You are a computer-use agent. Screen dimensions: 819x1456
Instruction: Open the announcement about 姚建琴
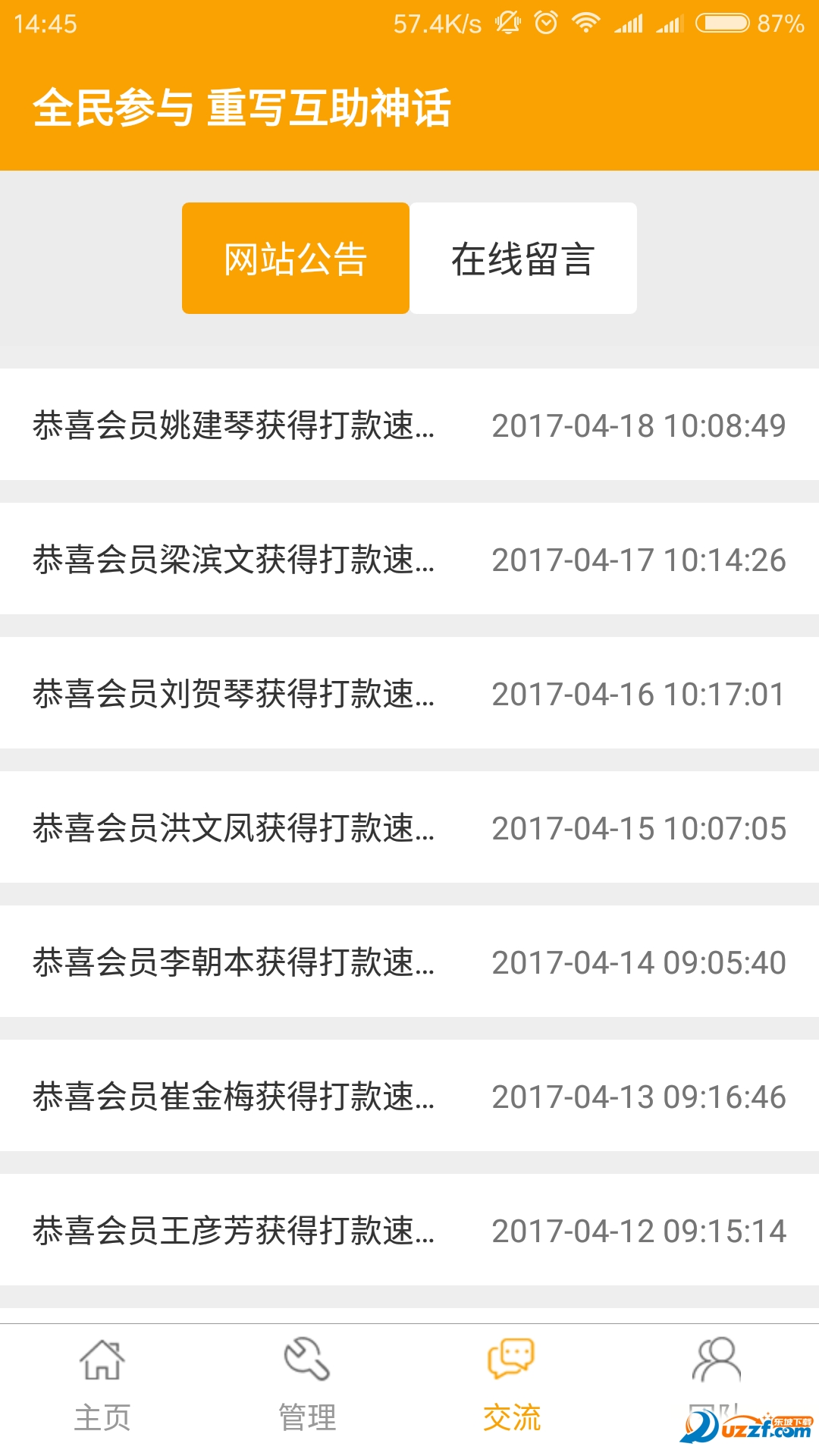pyautogui.click(x=409, y=425)
